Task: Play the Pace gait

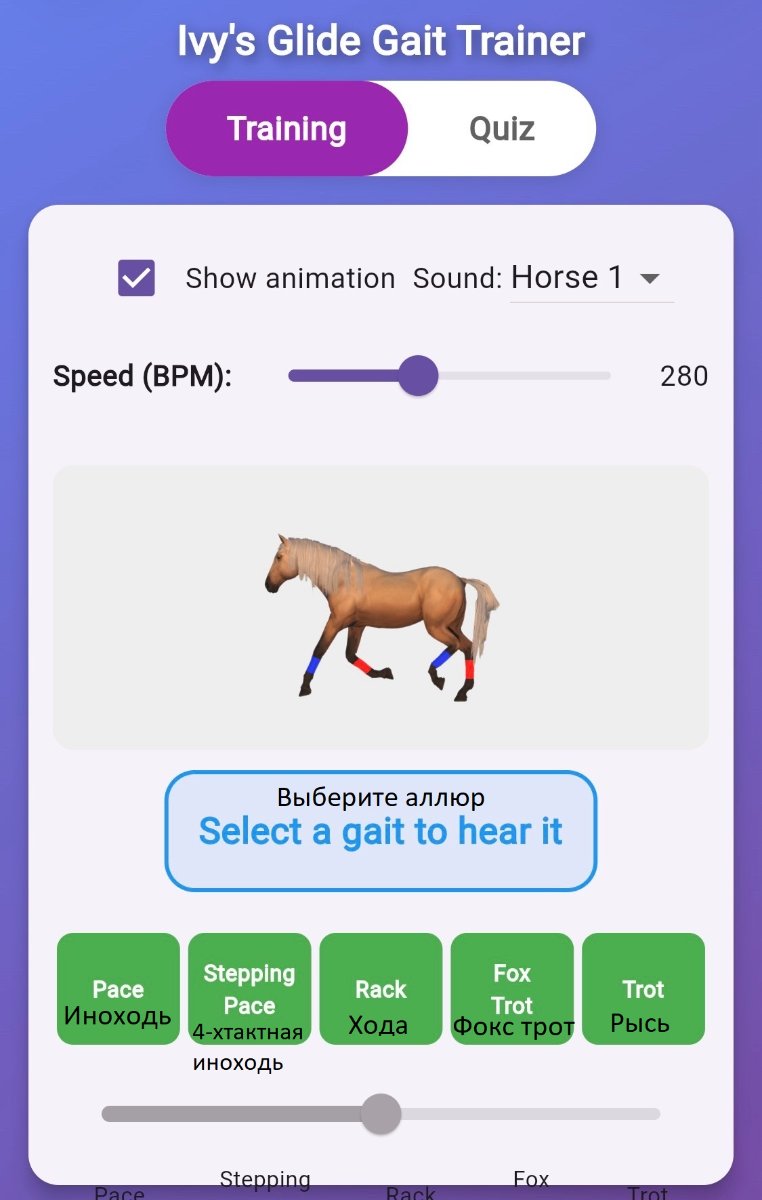Action: [118, 989]
